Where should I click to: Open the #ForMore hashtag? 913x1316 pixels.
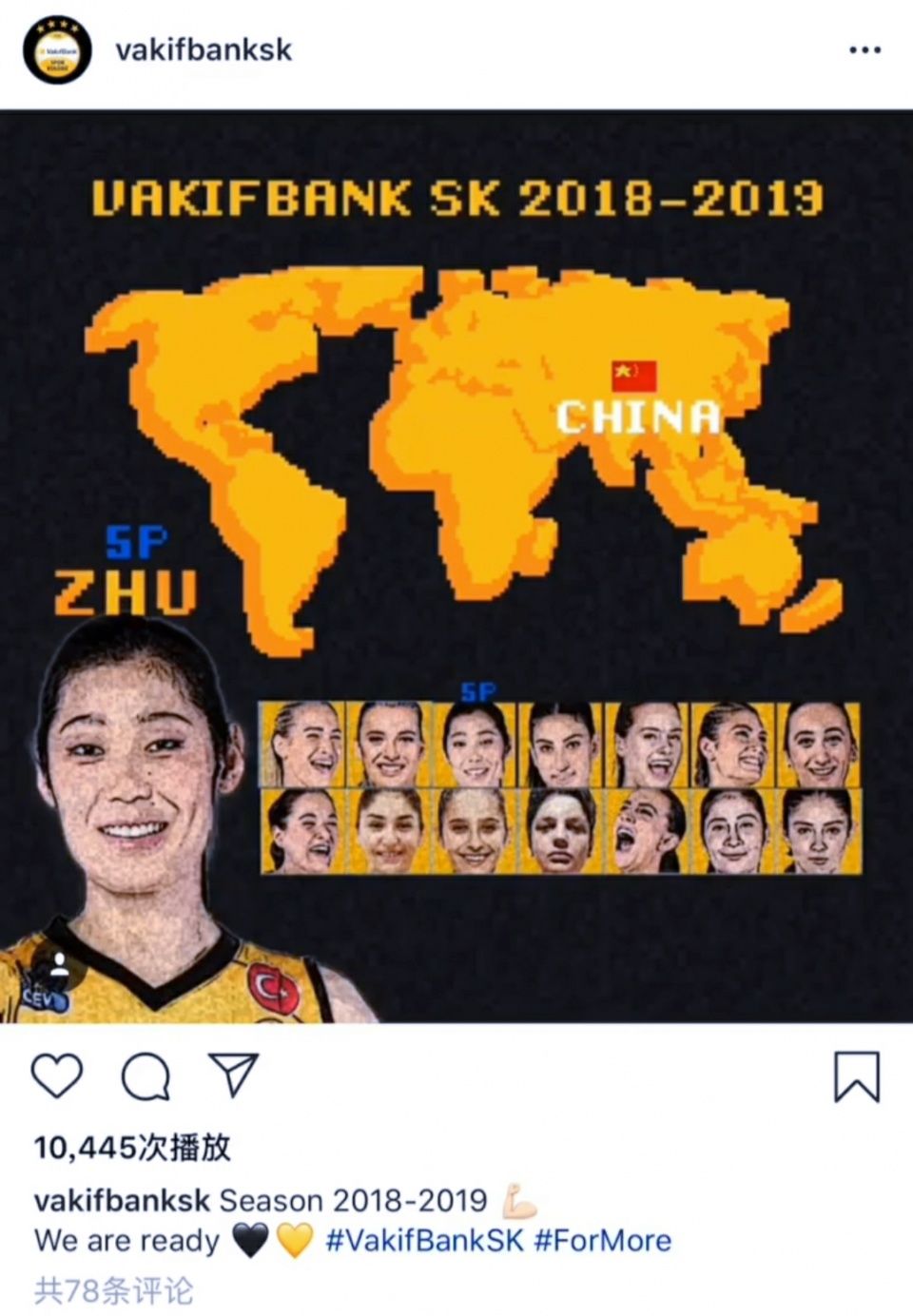tap(603, 1240)
